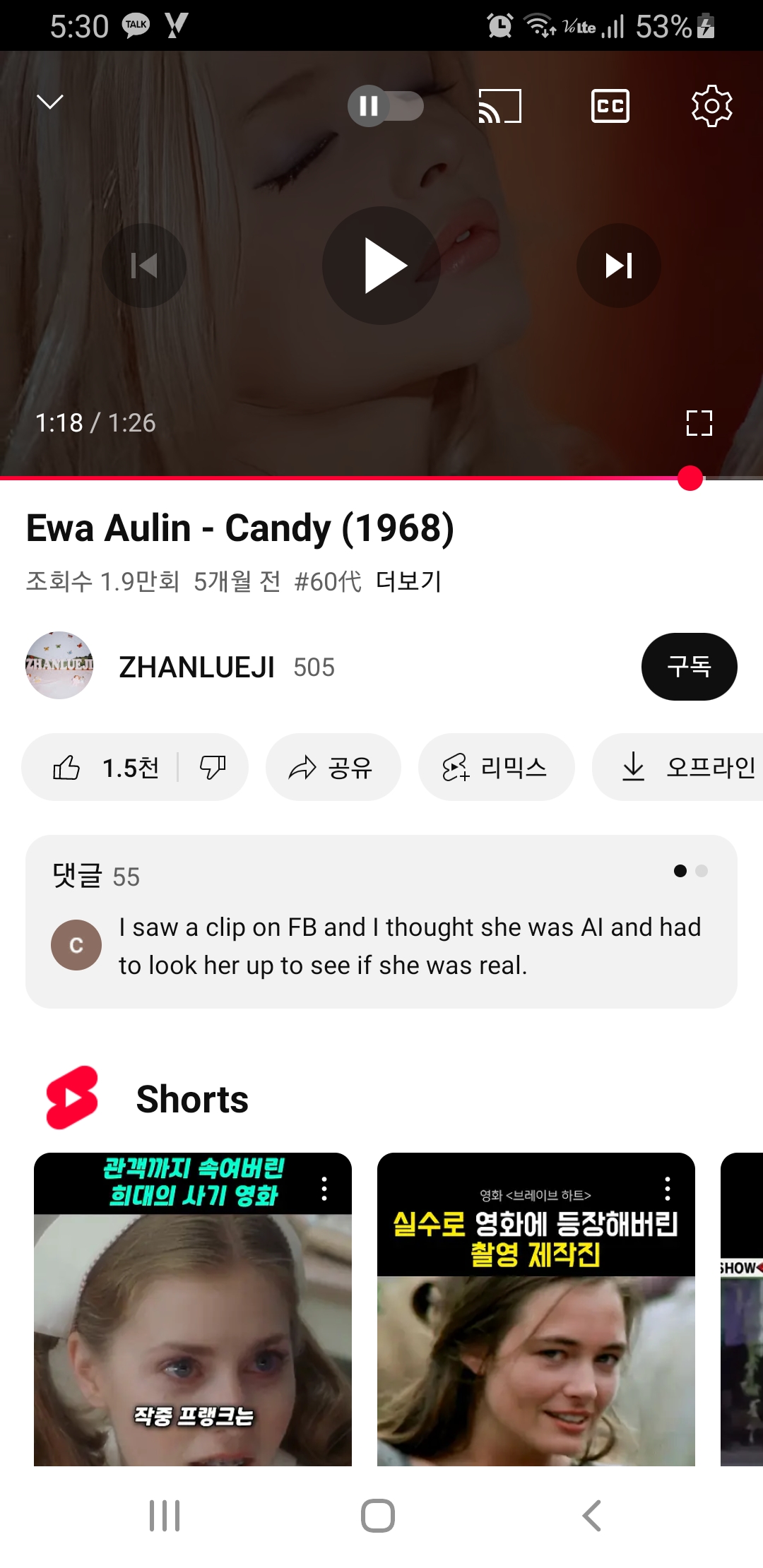Open the ZHANLUEJI channel page
The width and height of the screenshot is (763, 1568).
(196, 667)
